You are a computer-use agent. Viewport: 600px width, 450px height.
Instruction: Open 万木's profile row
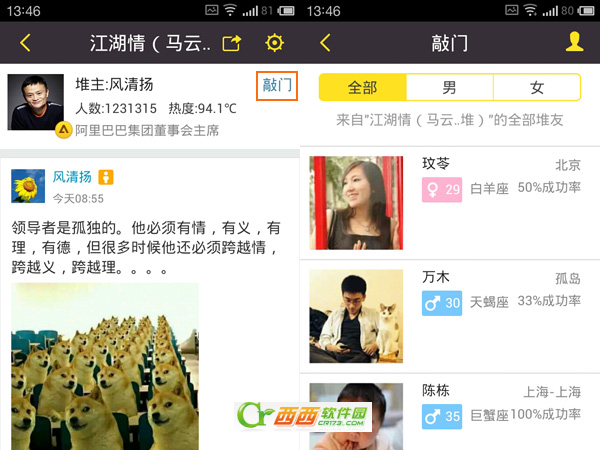tap(450, 315)
